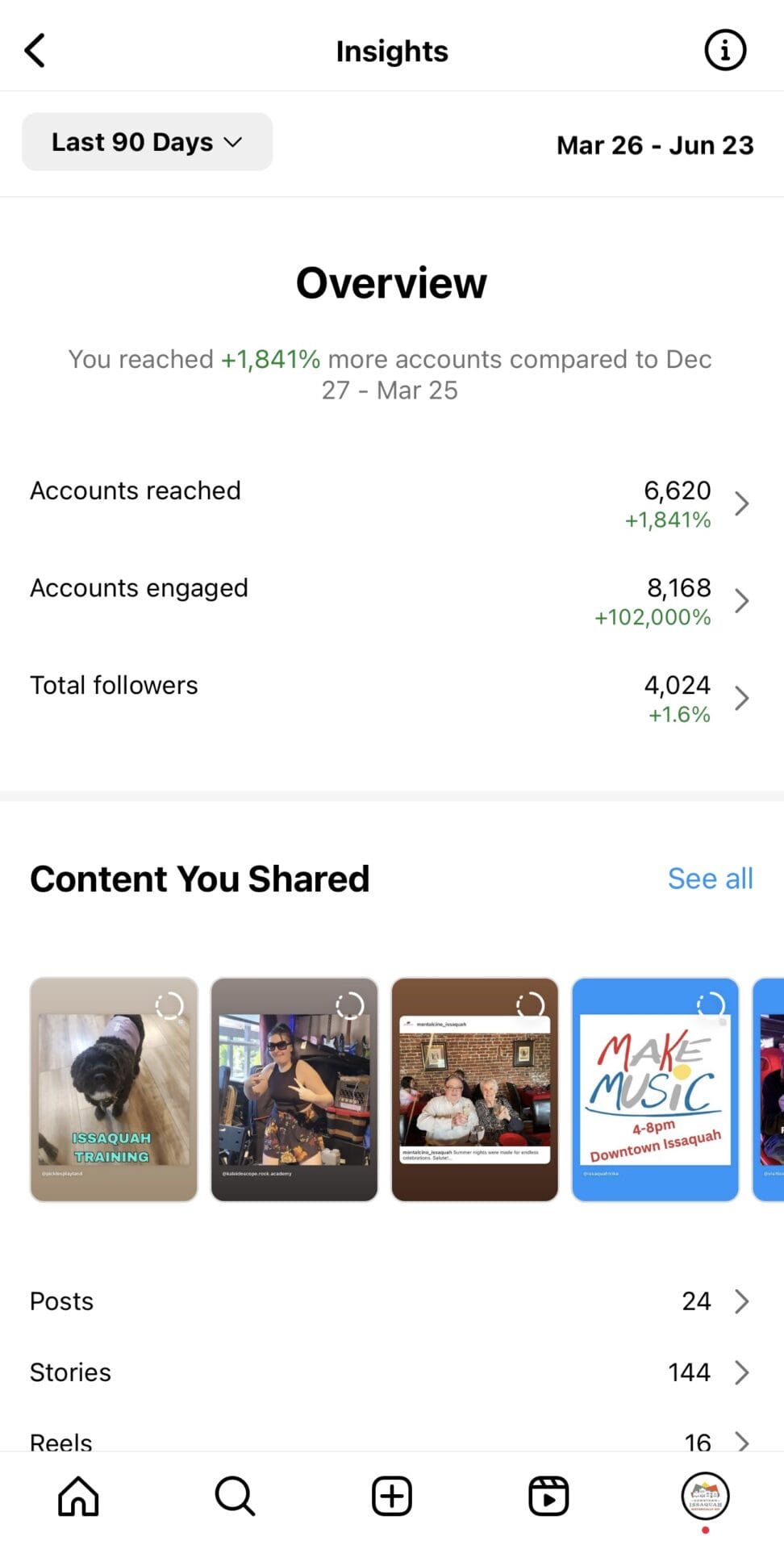Open the info icon

(x=725, y=51)
